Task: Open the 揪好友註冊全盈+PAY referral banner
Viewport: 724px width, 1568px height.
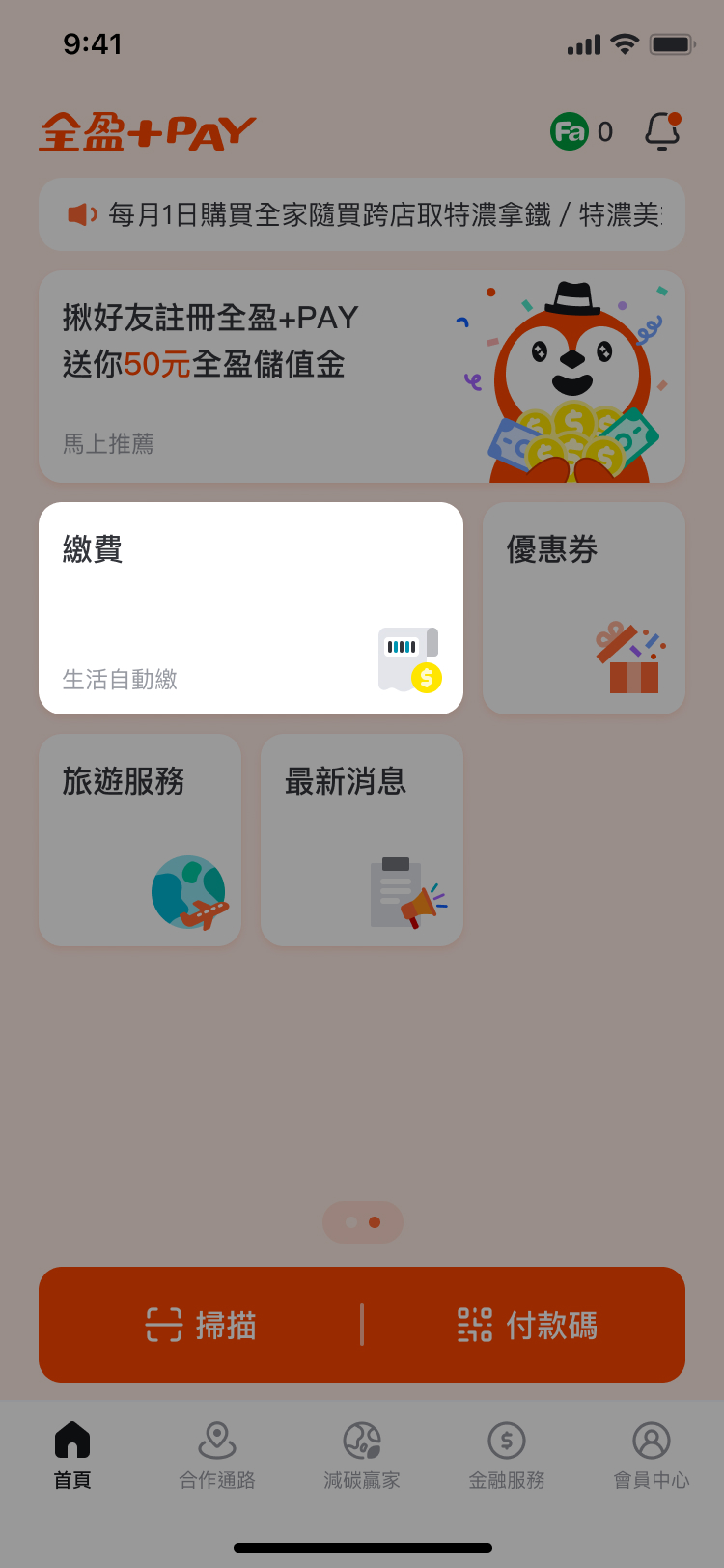Action: [x=362, y=377]
